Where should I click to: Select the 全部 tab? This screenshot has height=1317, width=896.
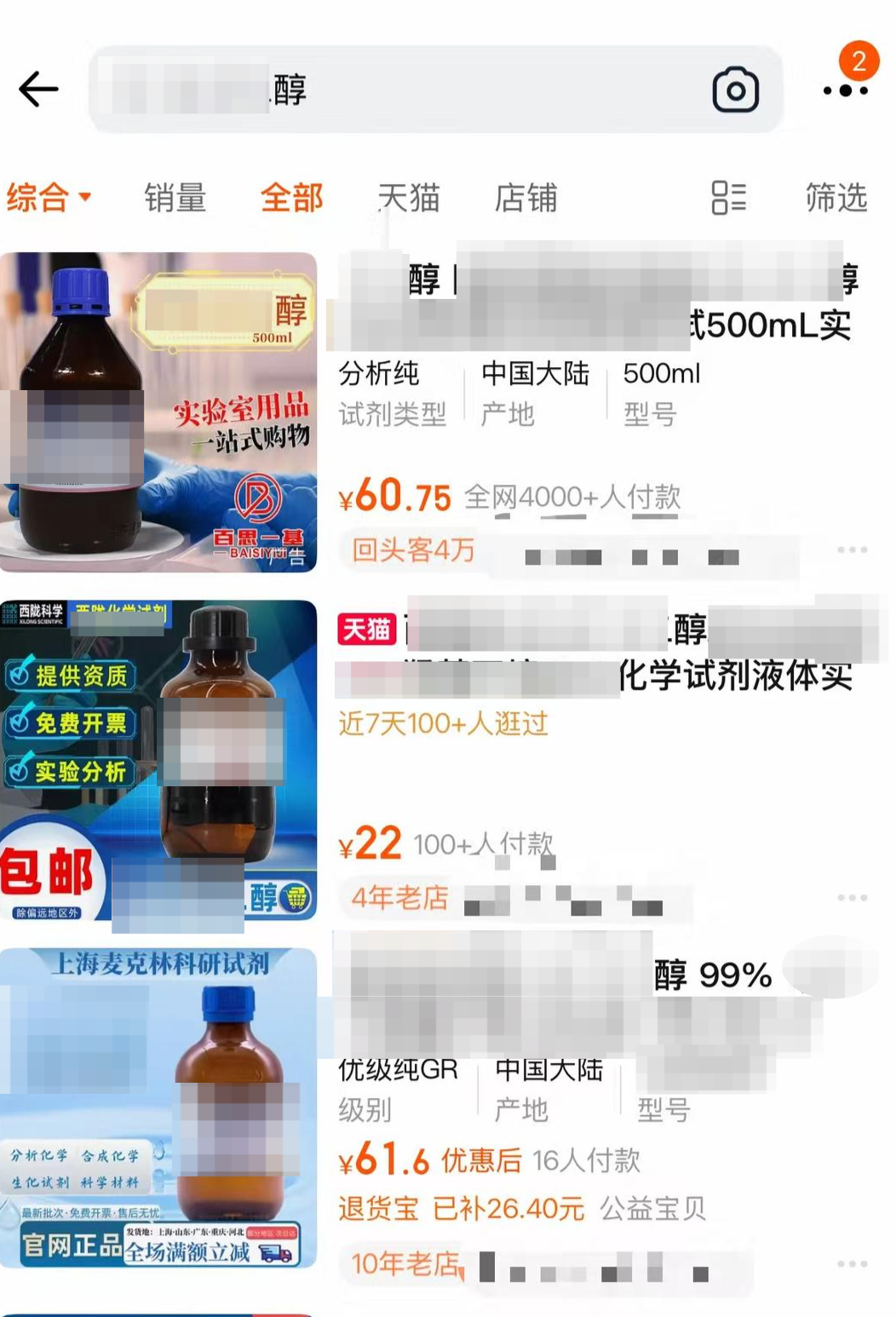291,198
